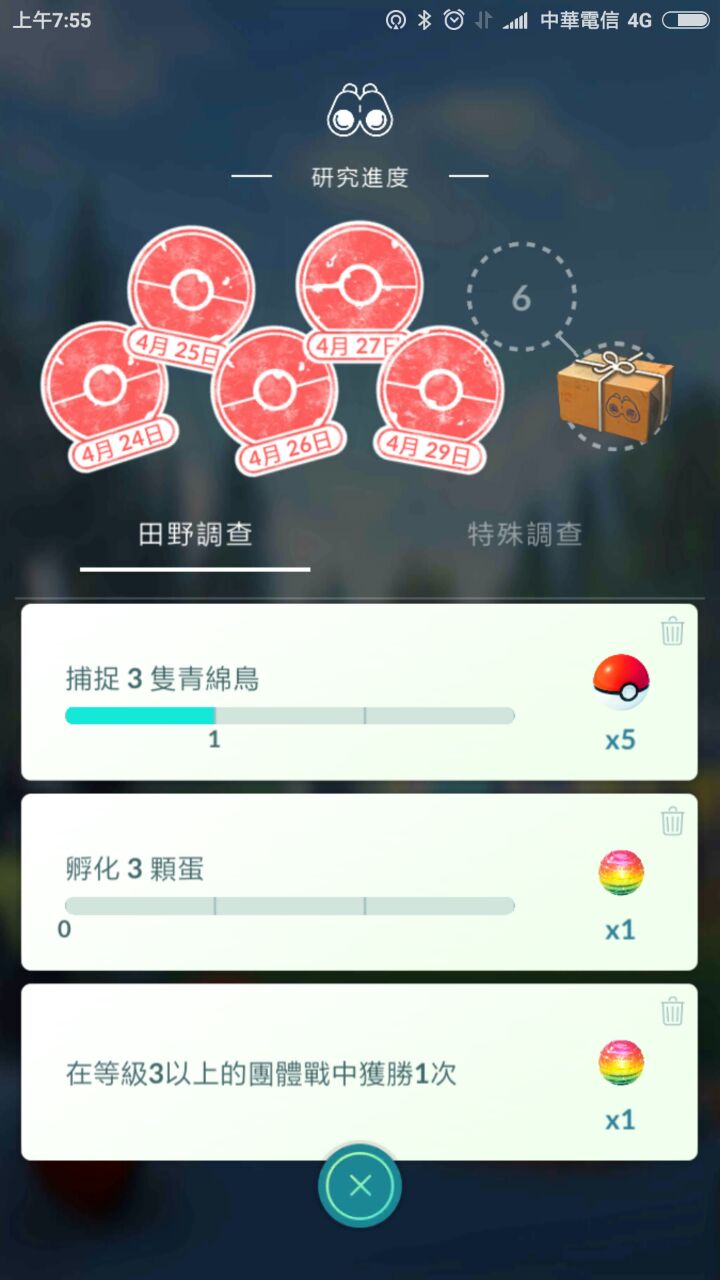Discard the 孵化 3 顆蛋 task
This screenshot has width=720, height=1280.
673,822
